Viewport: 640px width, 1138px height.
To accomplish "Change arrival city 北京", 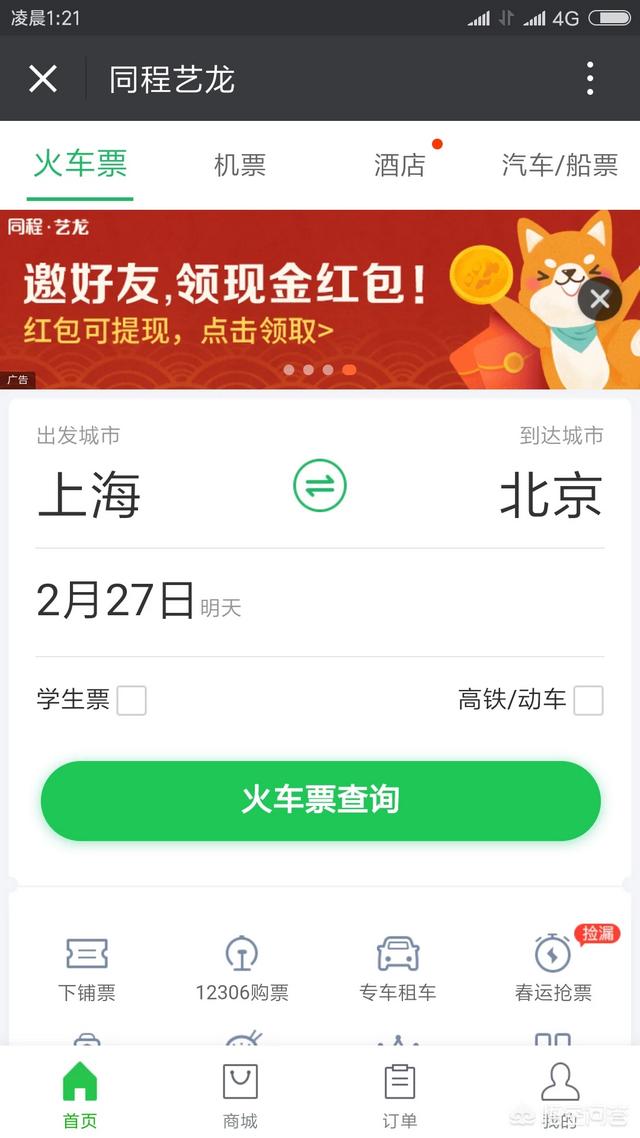I will (x=551, y=495).
